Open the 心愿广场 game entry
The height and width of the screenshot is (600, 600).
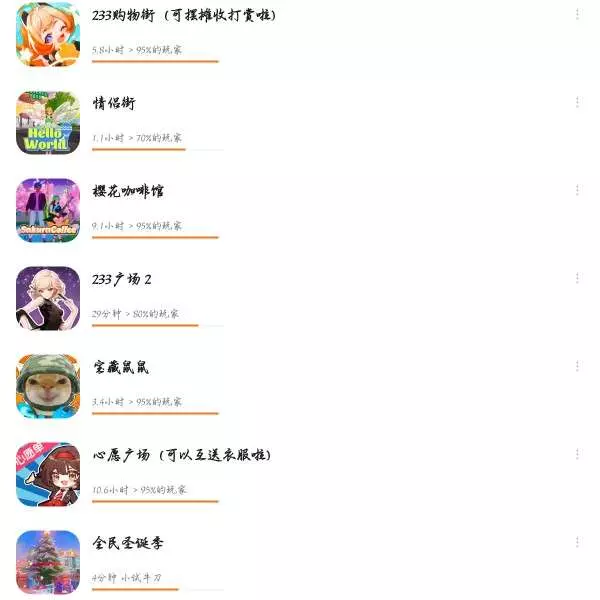pos(181,456)
